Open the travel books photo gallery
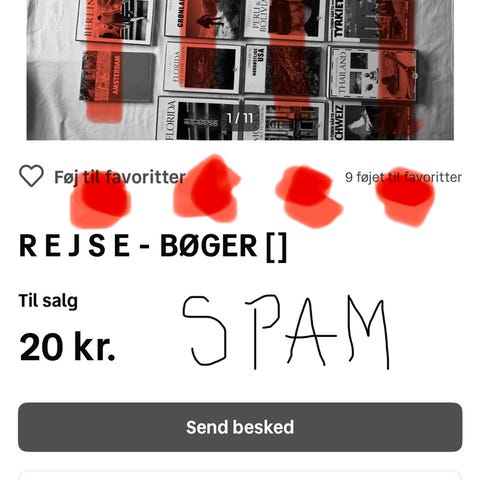Viewport: 480px width, 480px height. click(240, 70)
